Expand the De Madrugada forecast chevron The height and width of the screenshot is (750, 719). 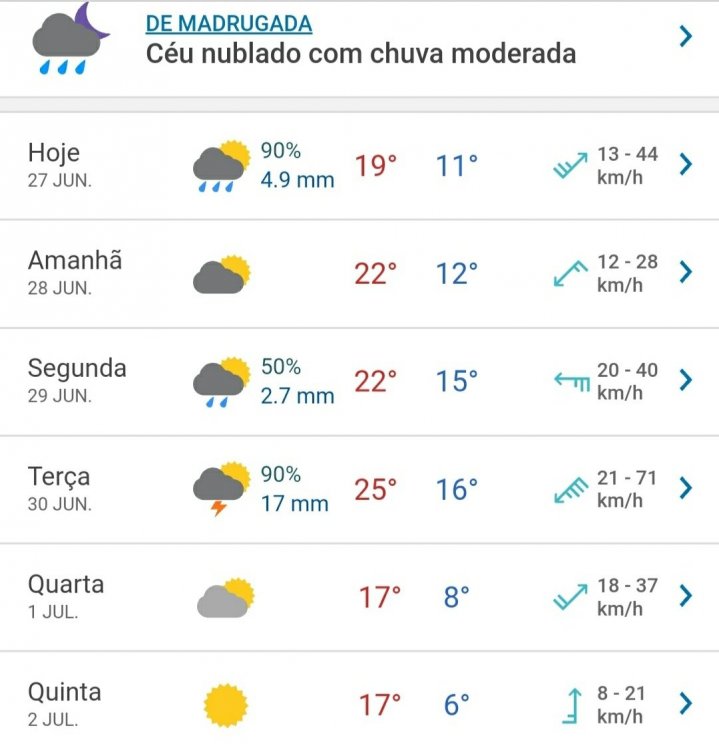(685, 37)
